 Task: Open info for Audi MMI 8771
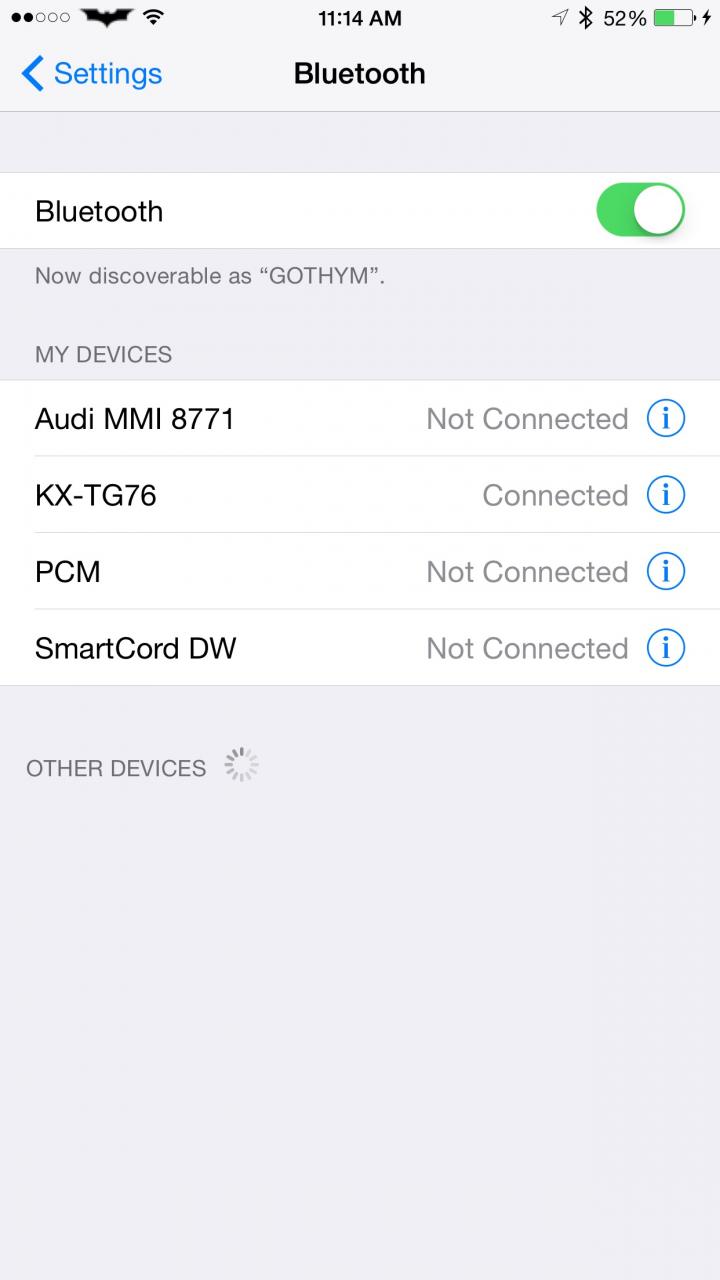coord(666,419)
